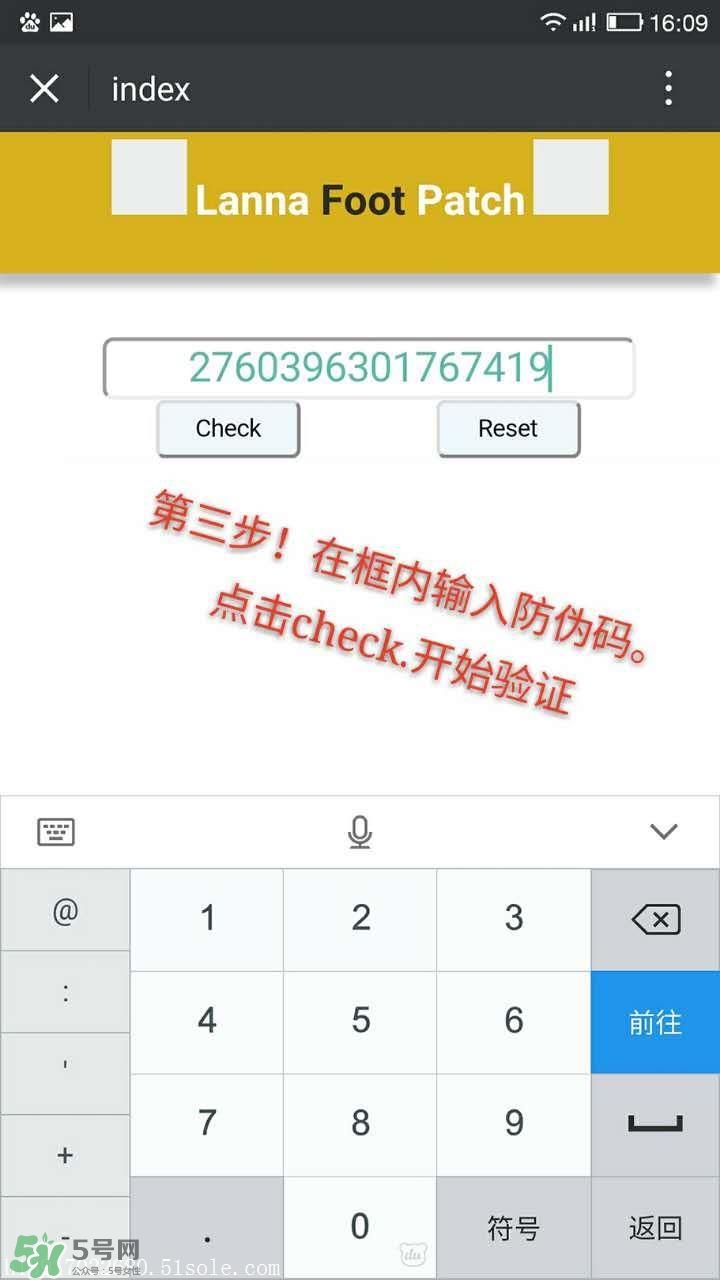Delete a digit with the backspace key
The height and width of the screenshot is (1280, 720).
655,919
